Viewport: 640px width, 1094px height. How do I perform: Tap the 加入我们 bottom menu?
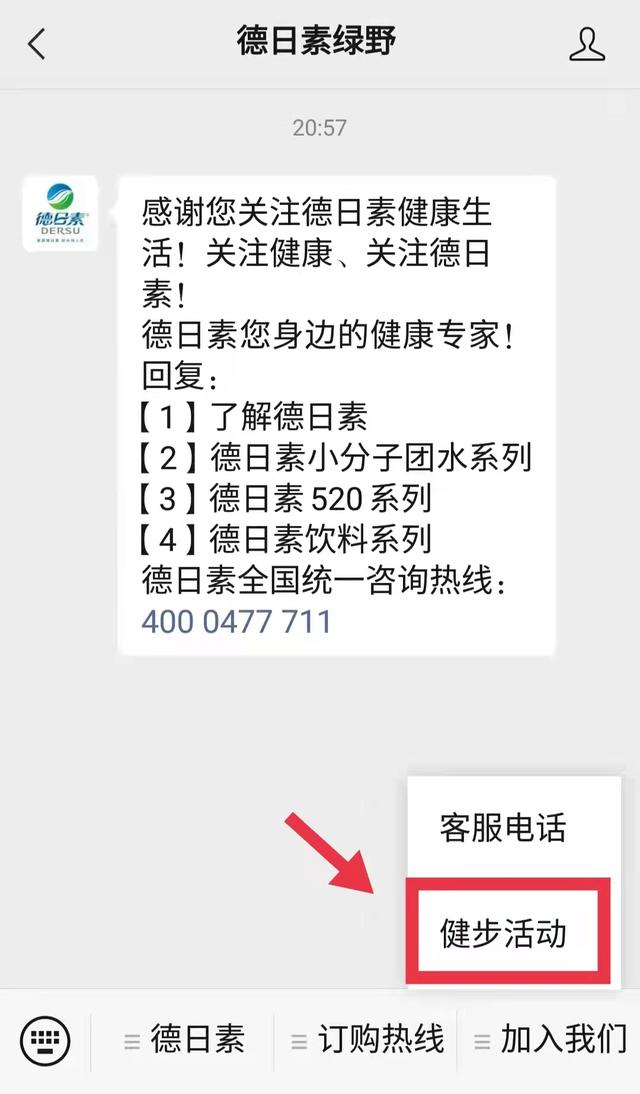[x=550, y=1041]
